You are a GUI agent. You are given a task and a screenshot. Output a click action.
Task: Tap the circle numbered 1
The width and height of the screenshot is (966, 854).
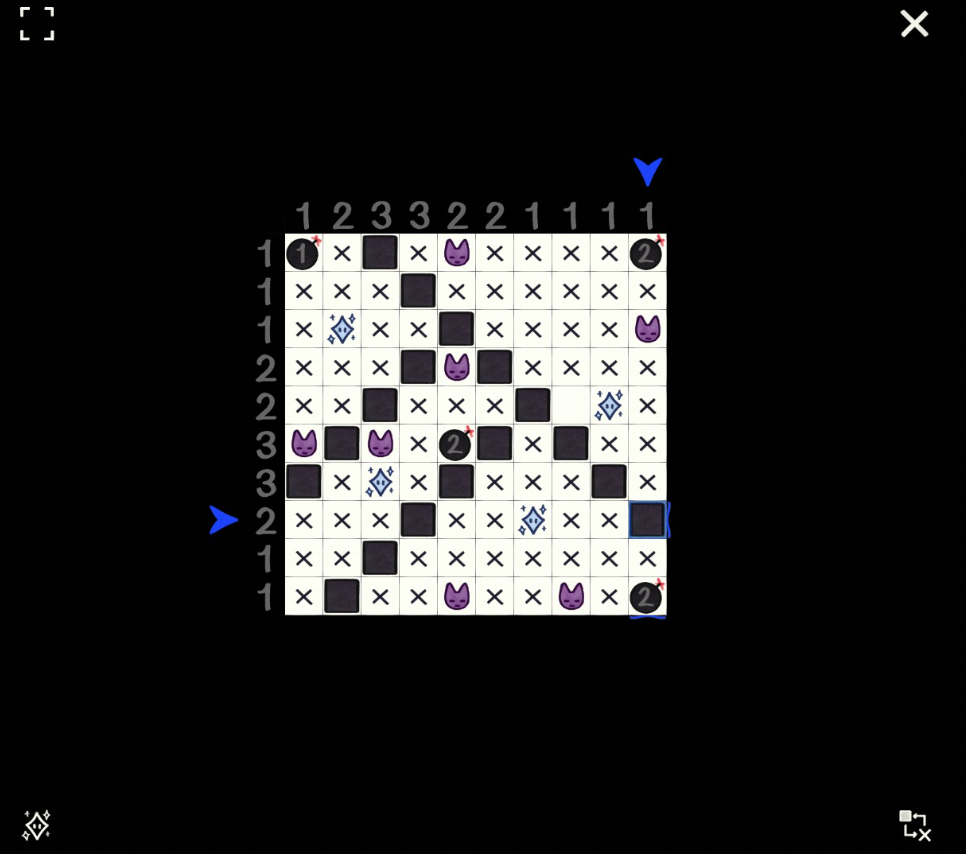coord(302,254)
